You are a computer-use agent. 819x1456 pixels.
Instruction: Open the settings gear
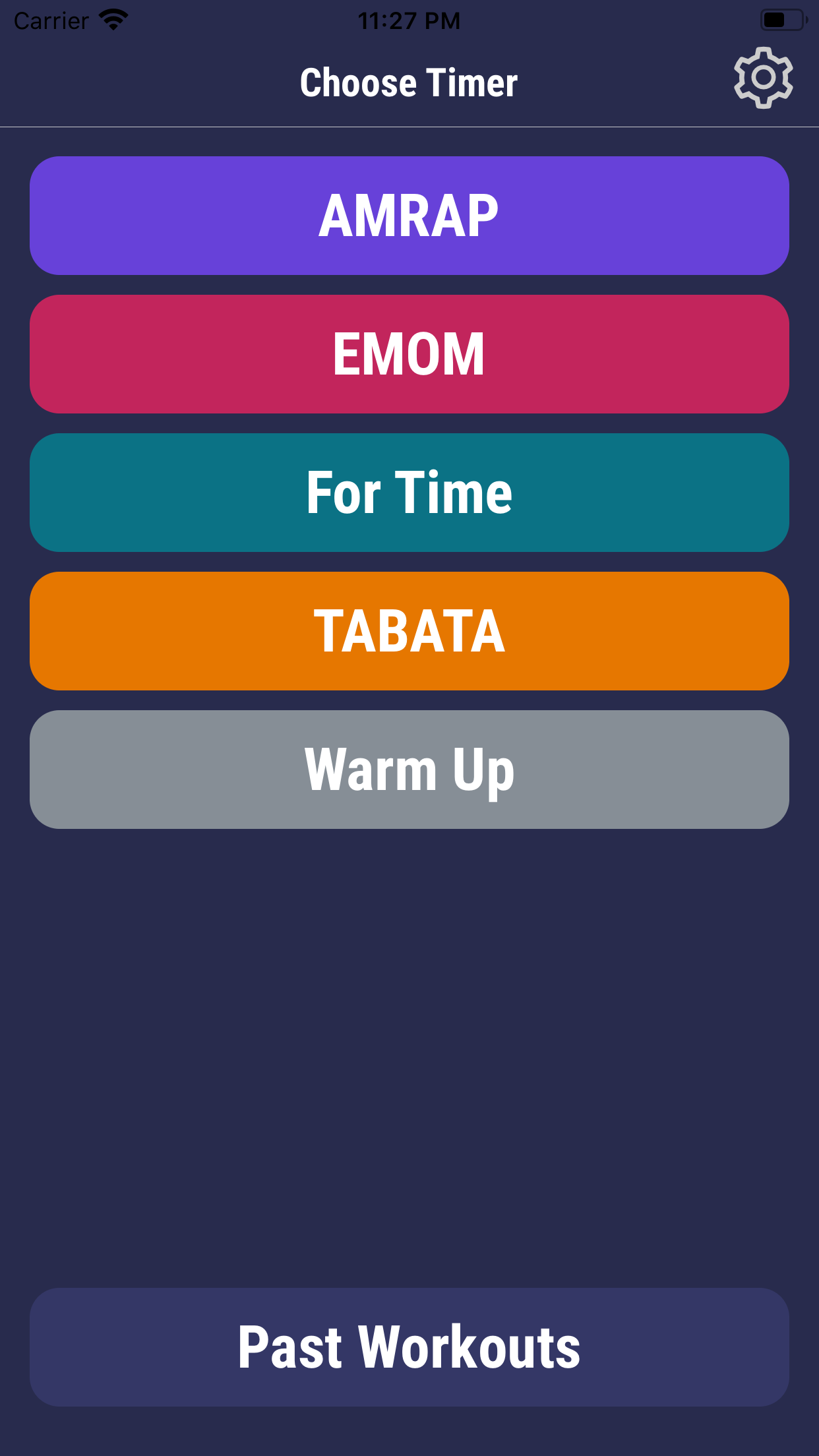tap(763, 78)
